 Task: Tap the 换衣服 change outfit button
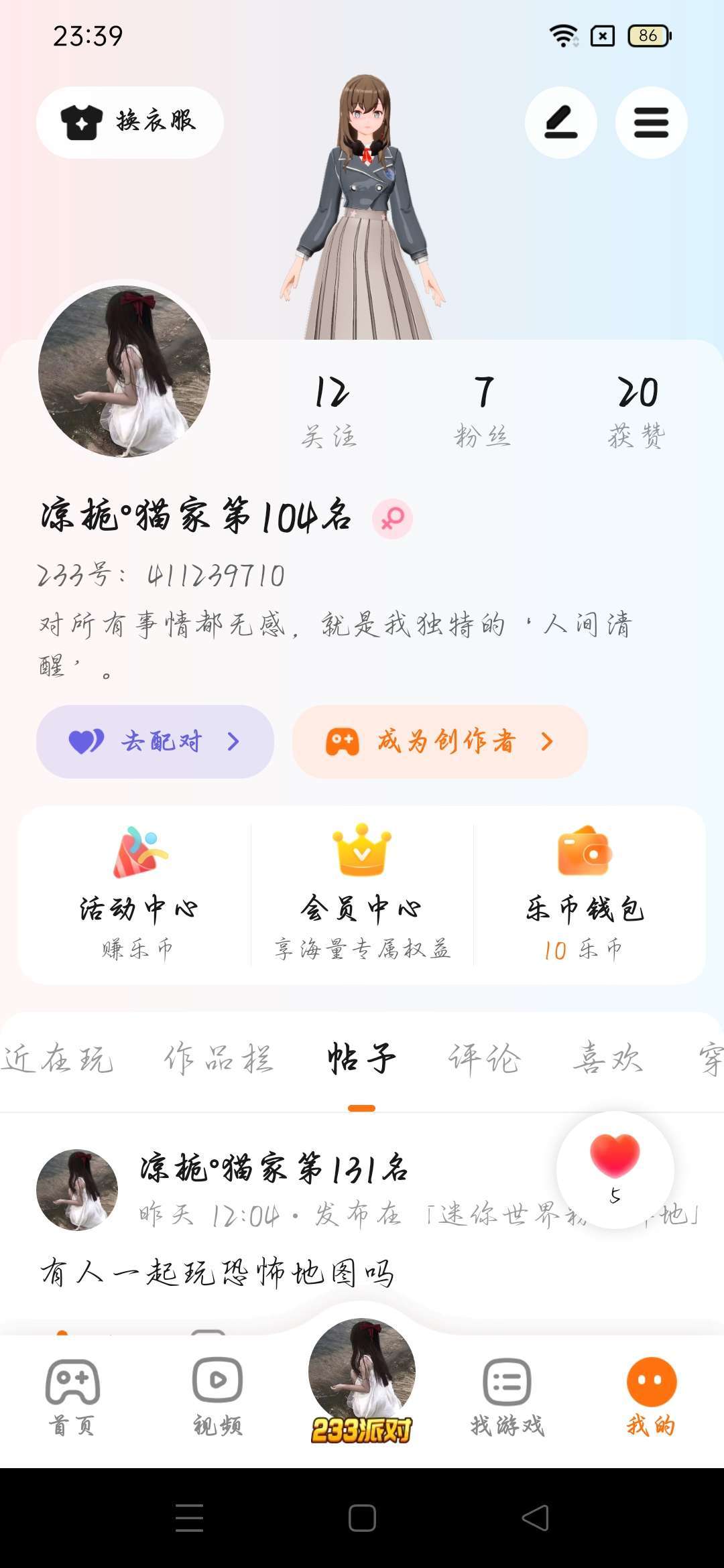[x=129, y=123]
